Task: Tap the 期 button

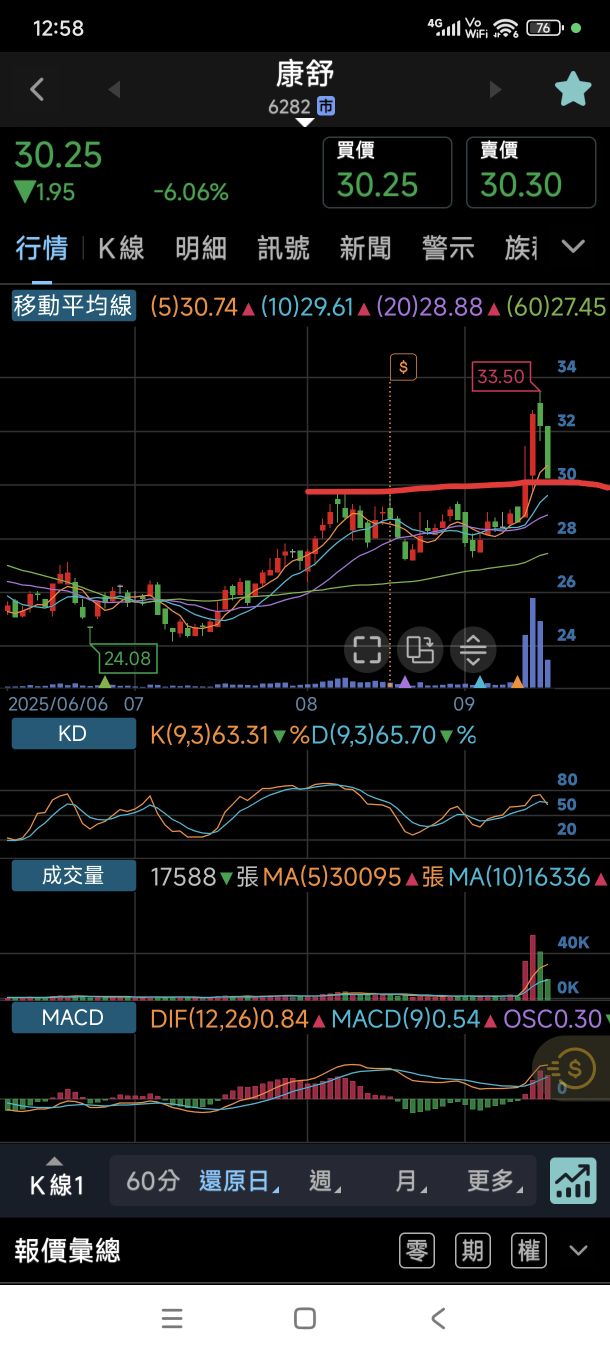Action: pos(473,1250)
